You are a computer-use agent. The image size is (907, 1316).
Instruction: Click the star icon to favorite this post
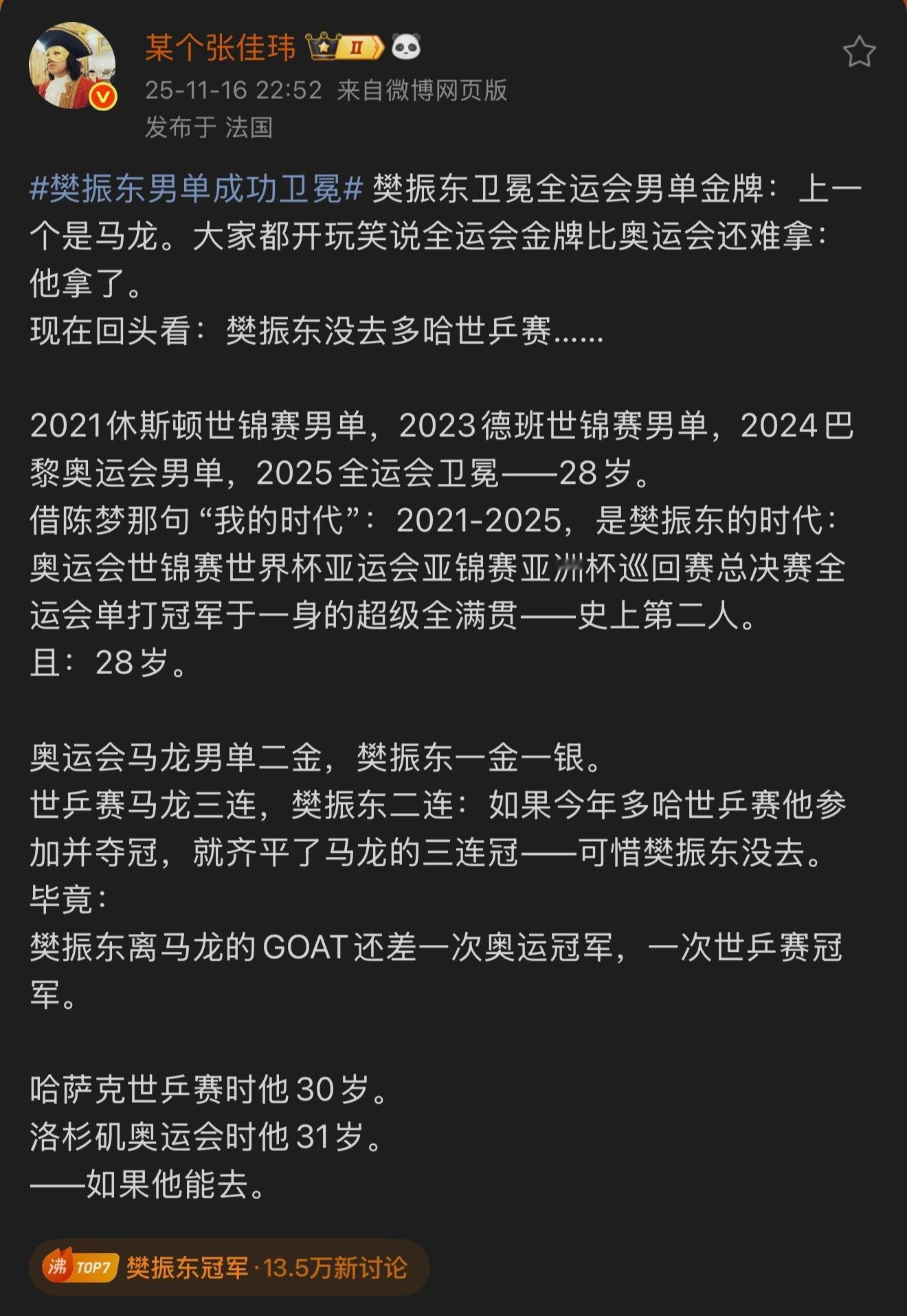click(x=860, y=50)
